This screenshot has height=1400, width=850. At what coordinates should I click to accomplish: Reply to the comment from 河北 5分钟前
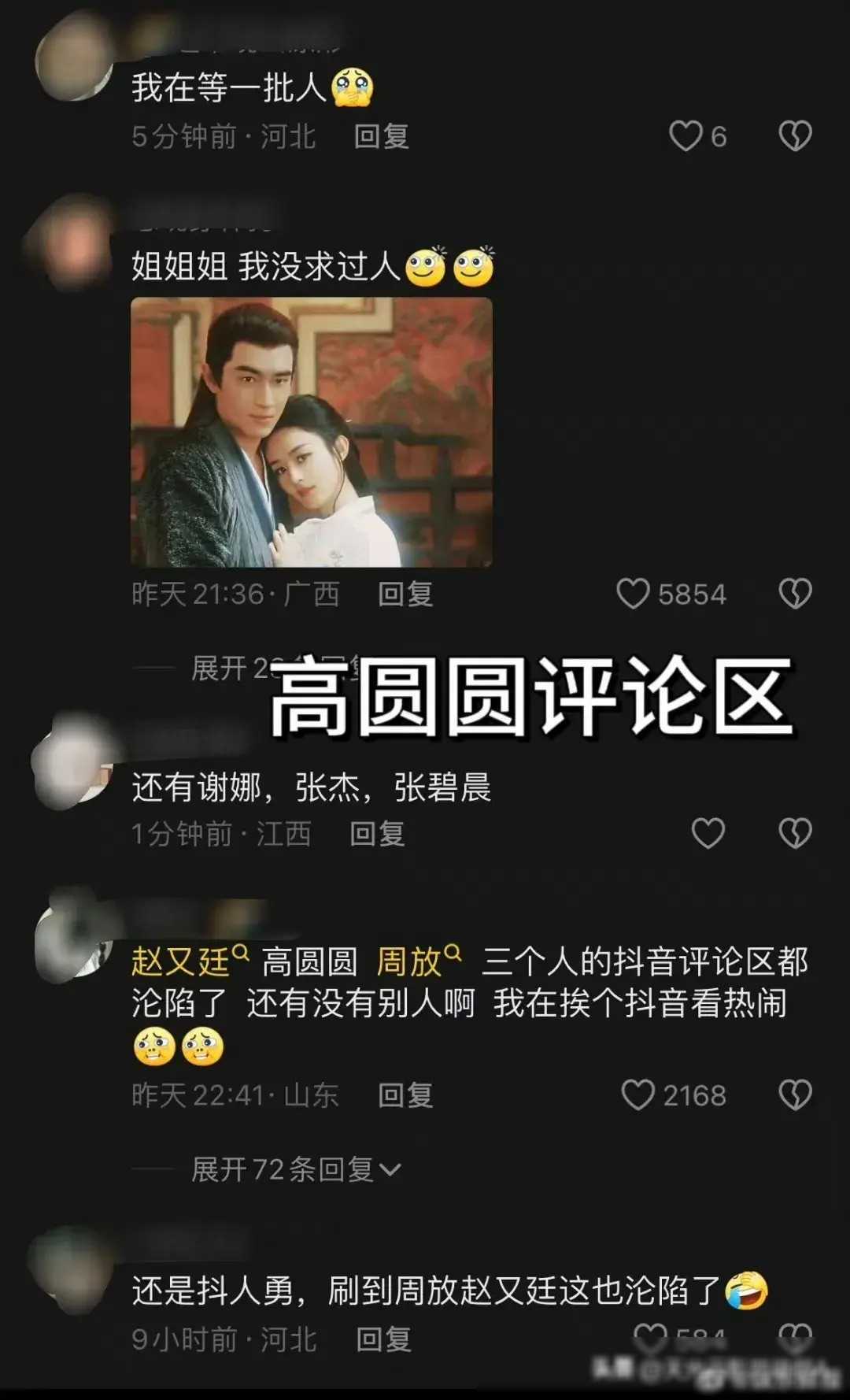pyautogui.click(x=382, y=137)
